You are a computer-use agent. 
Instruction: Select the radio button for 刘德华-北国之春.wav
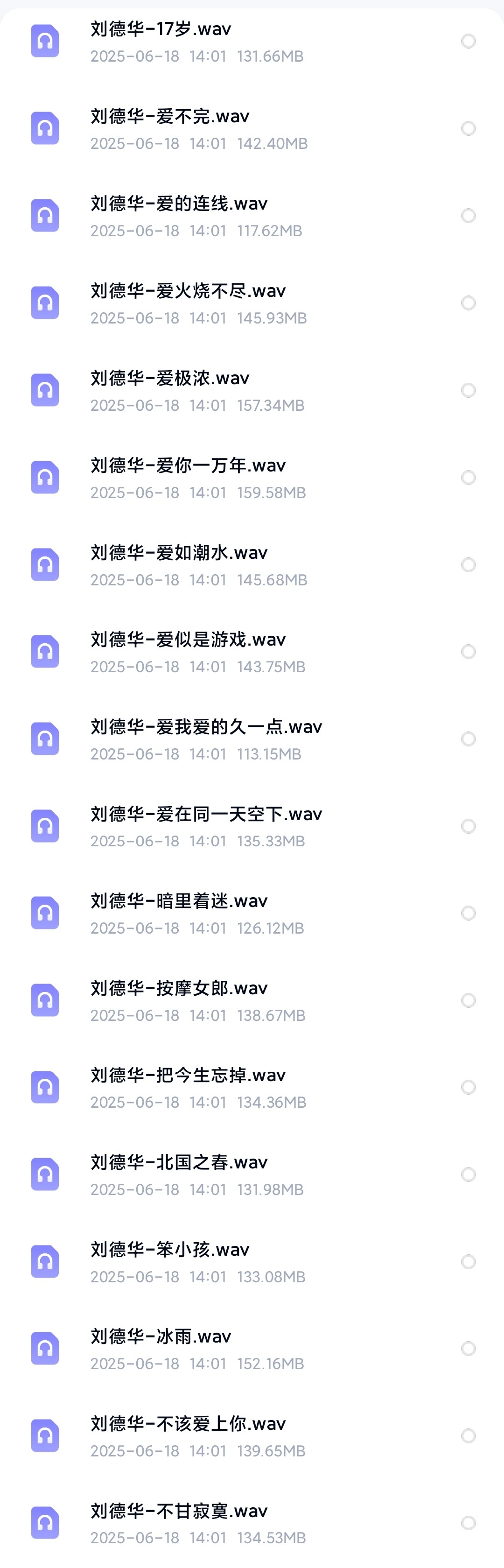(468, 1174)
